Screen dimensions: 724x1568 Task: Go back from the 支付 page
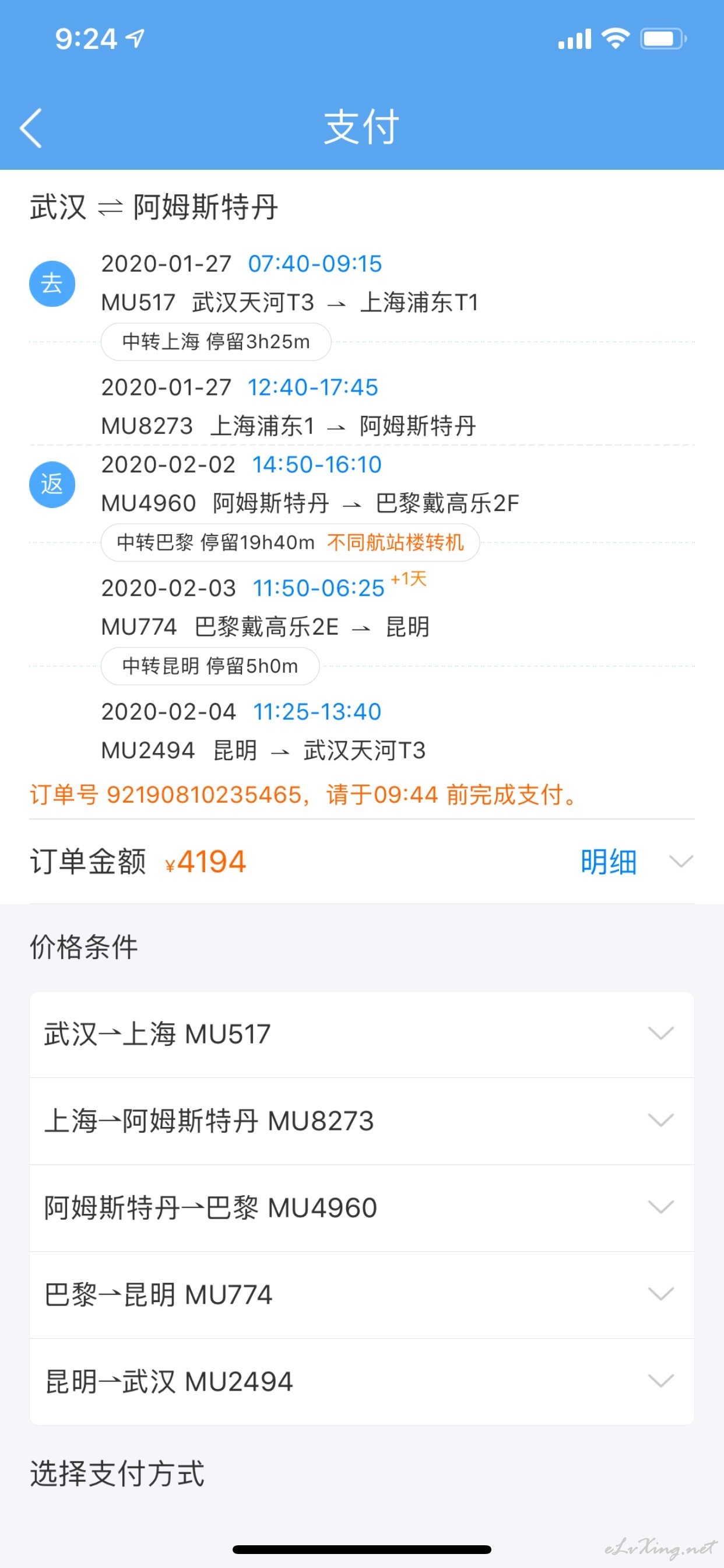click(x=31, y=128)
